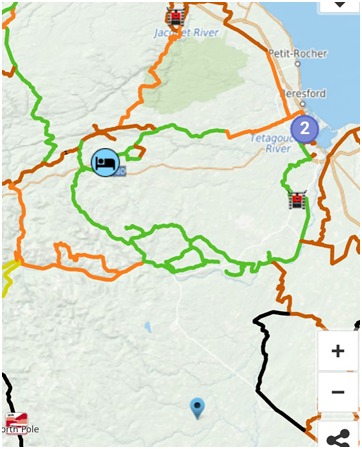The image size is (362, 449).
Task: Zoom in with the plus button
Action: pyautogui.click(x=338, y=351)
